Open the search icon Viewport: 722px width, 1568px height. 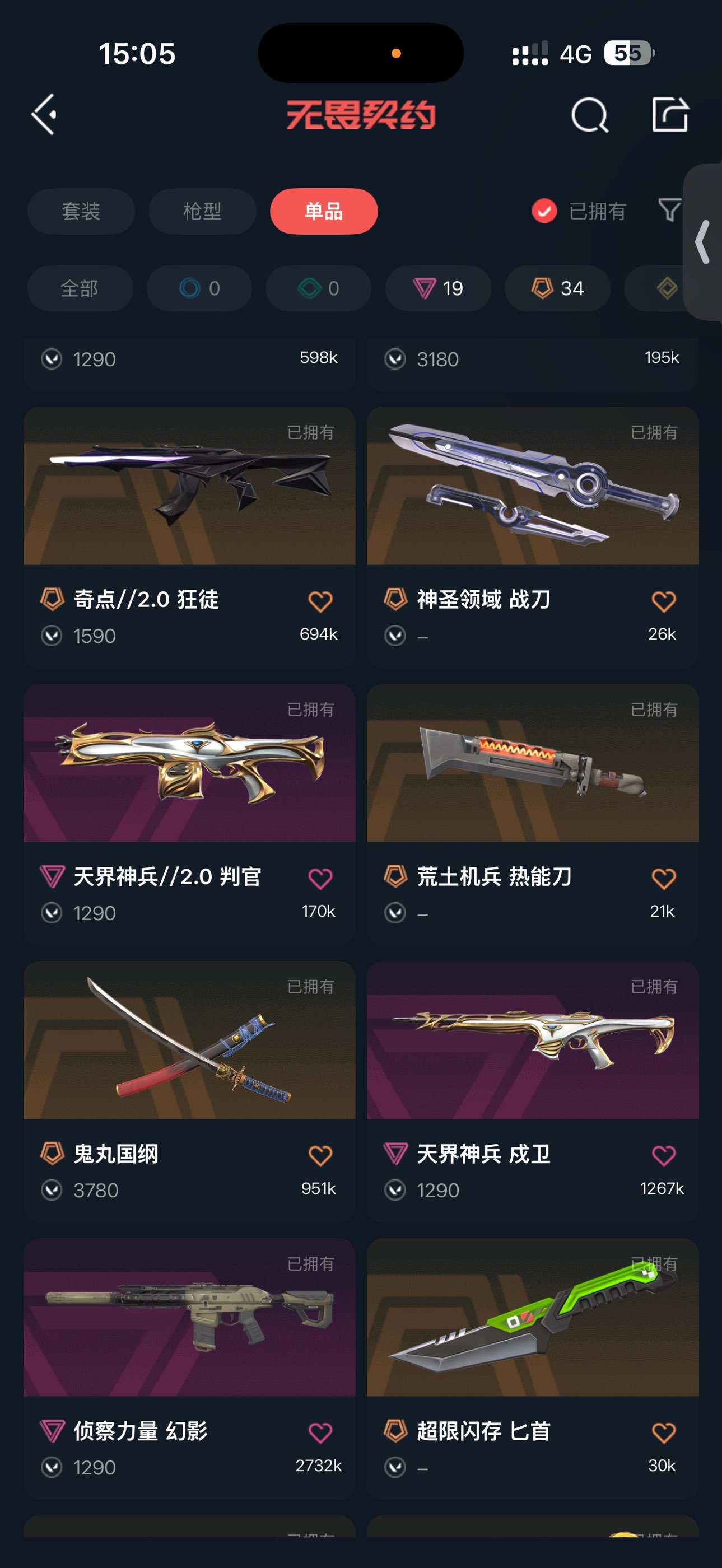[590, 114]
